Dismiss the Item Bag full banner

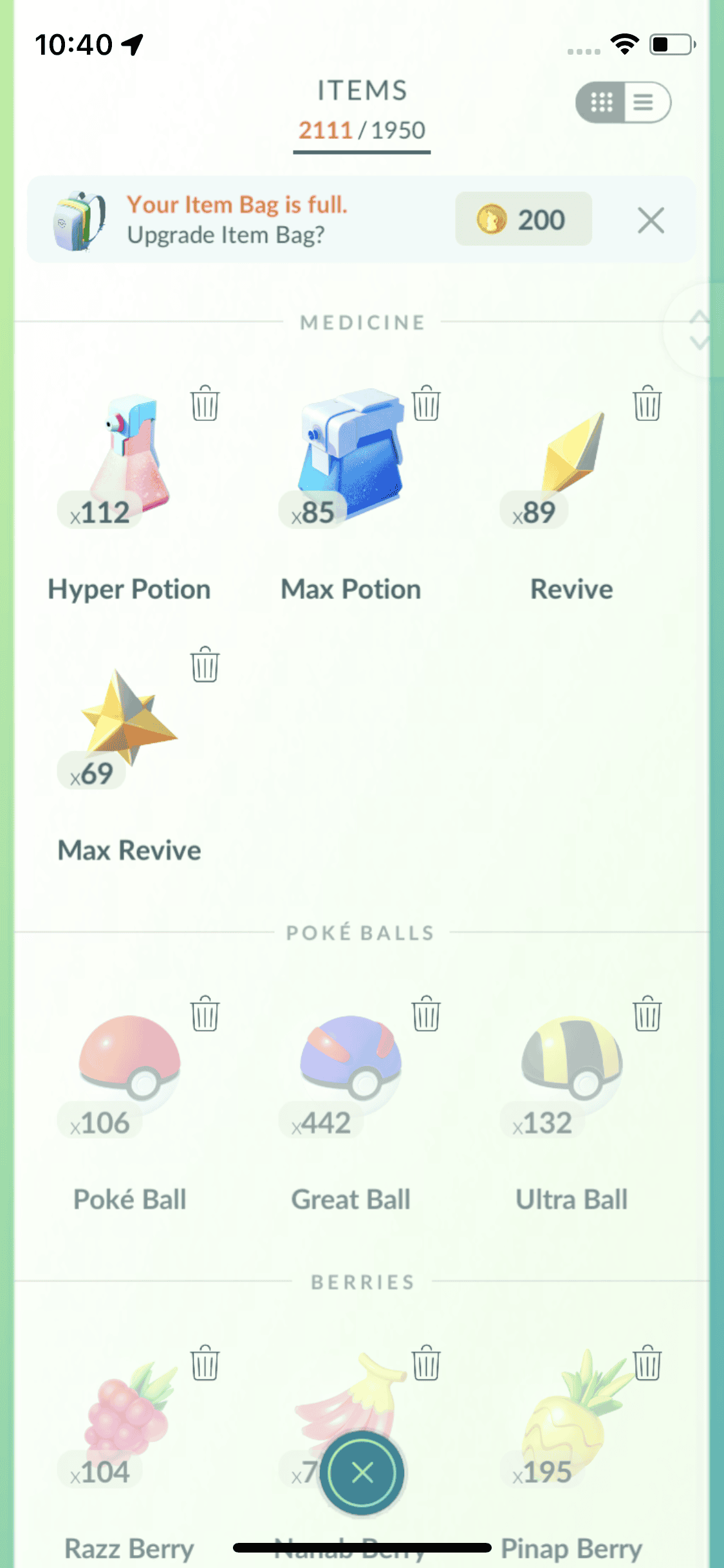pos(651,220)
